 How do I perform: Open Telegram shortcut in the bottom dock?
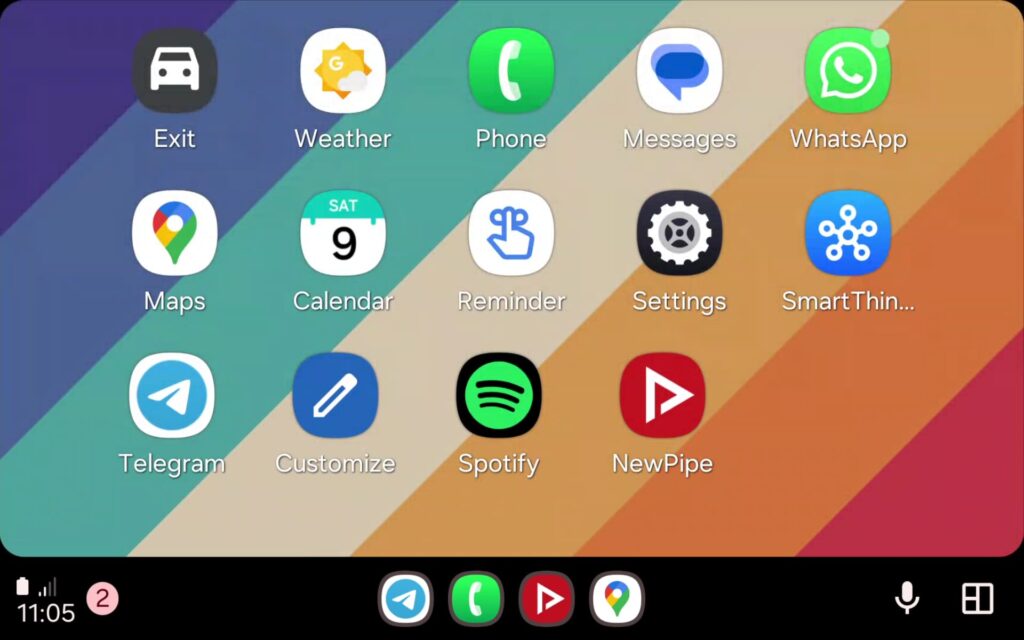tap(405, 599)
